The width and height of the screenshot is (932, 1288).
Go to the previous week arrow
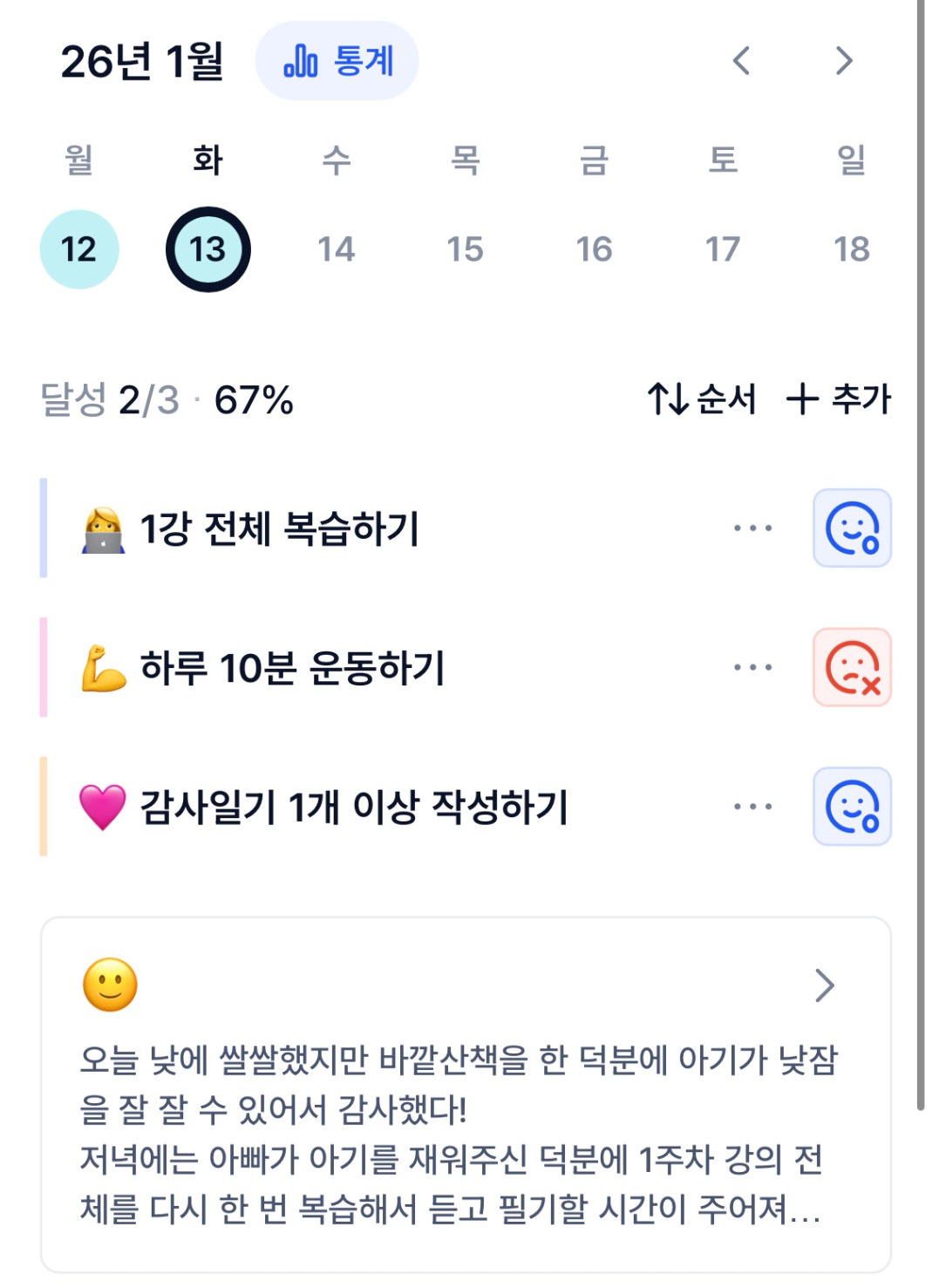[x=741, y=61]
